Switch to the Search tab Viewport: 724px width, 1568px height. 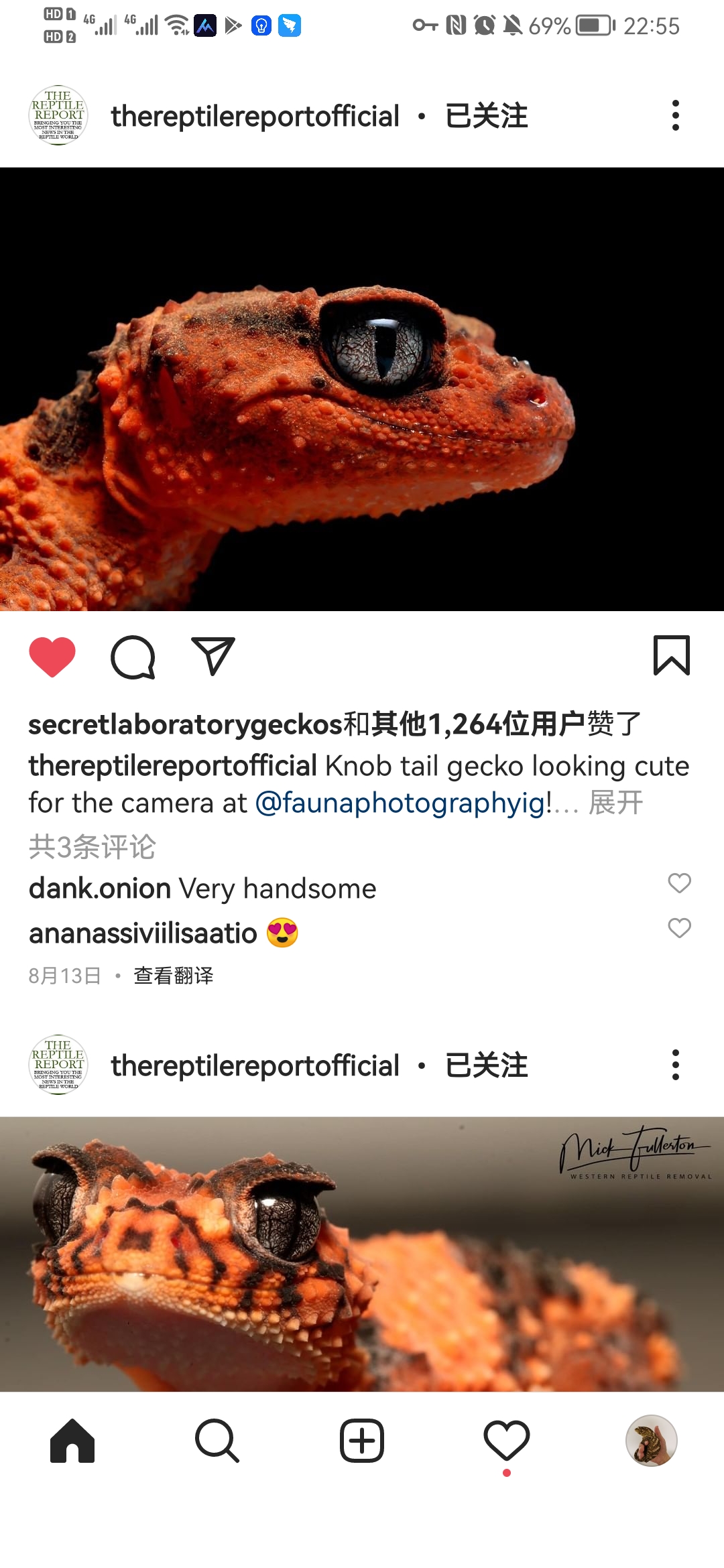click(x=217, y=1441)
